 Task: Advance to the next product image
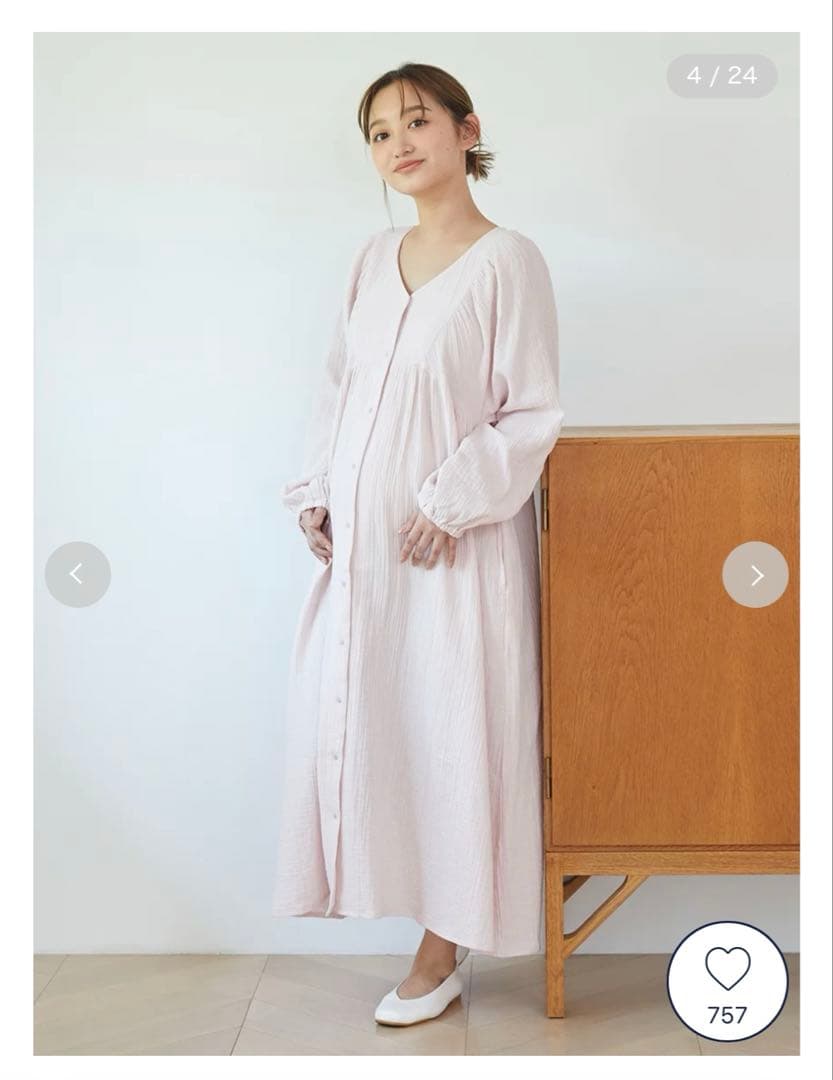755,574
